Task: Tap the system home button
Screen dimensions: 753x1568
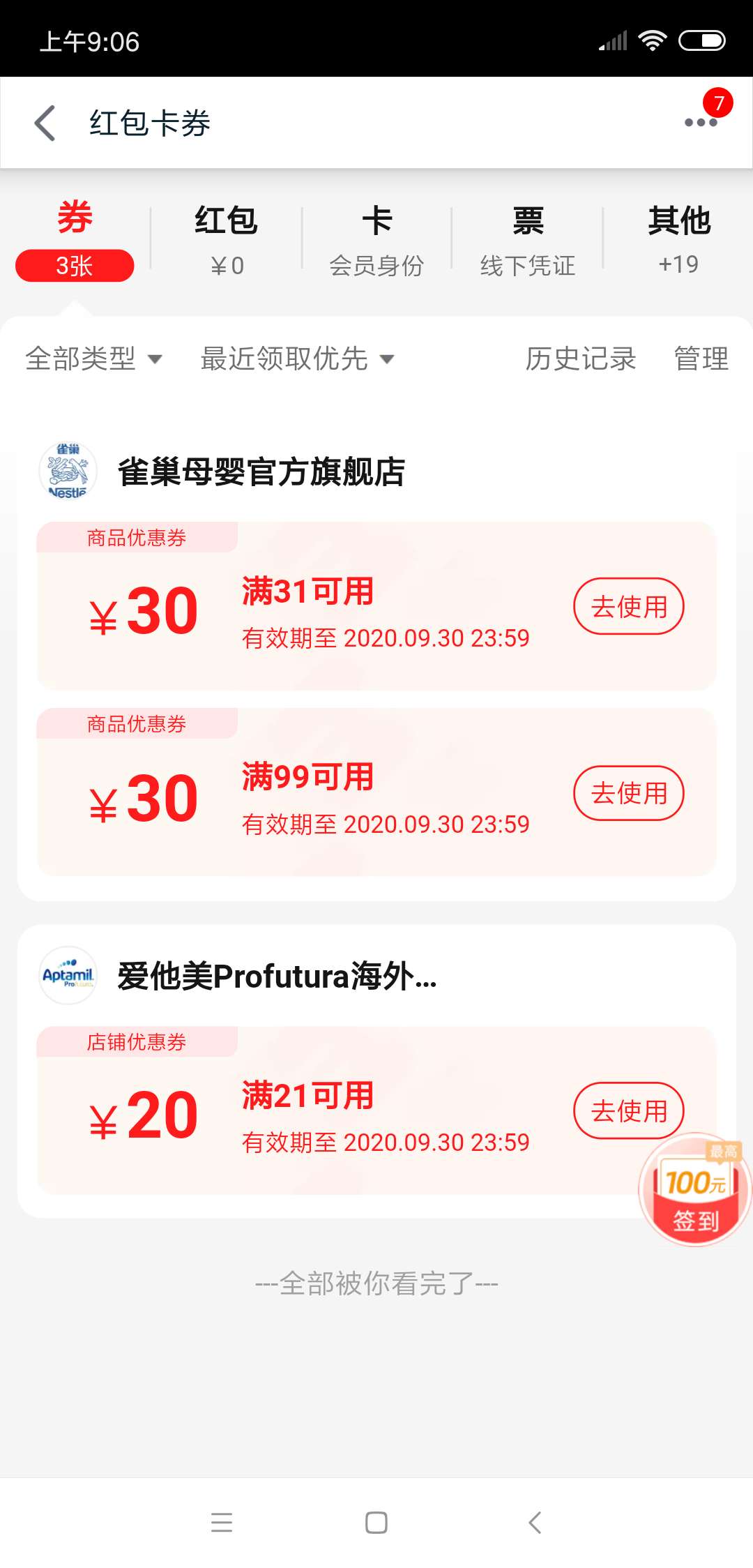Action: pyautogui.click(x=376, y=1522)
